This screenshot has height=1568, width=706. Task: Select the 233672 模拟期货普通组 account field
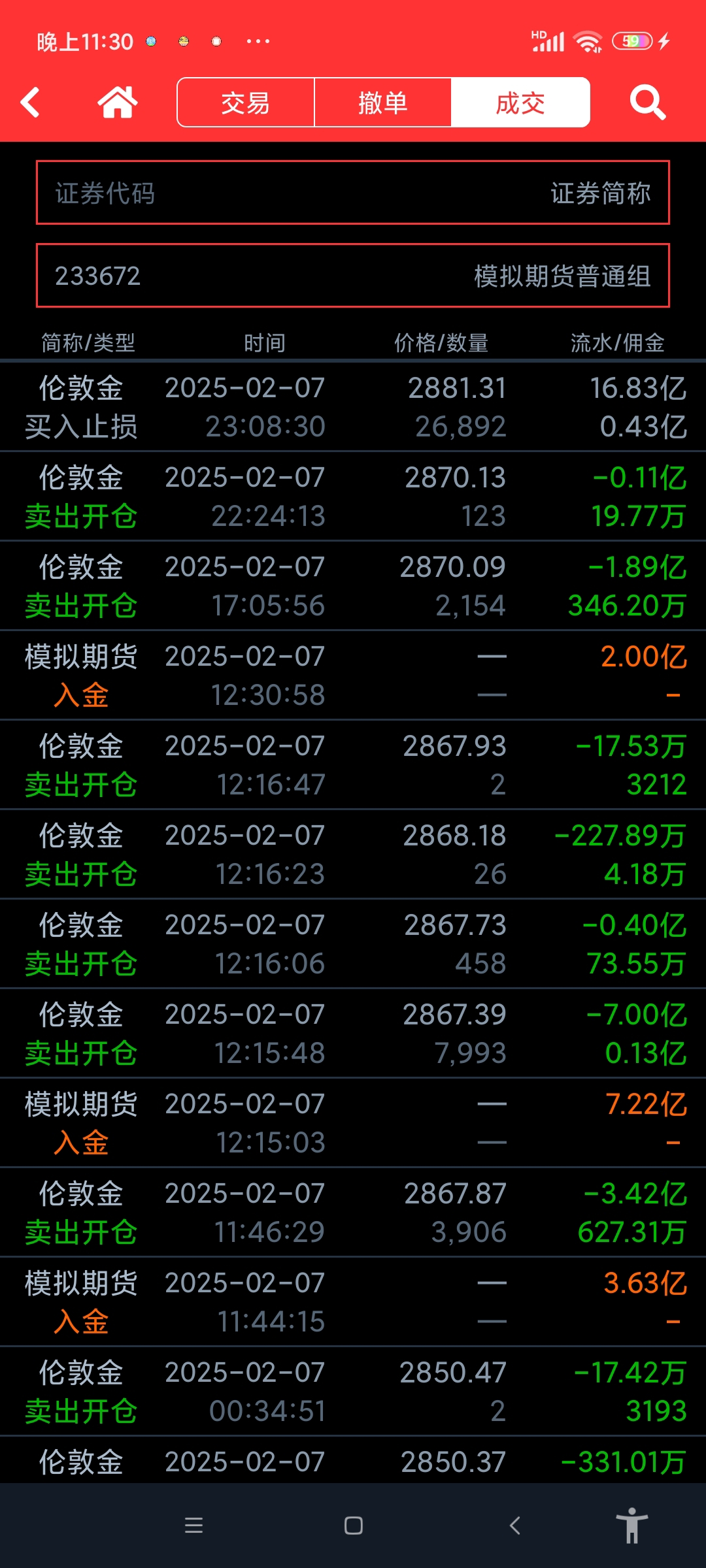tap(353, 276)
